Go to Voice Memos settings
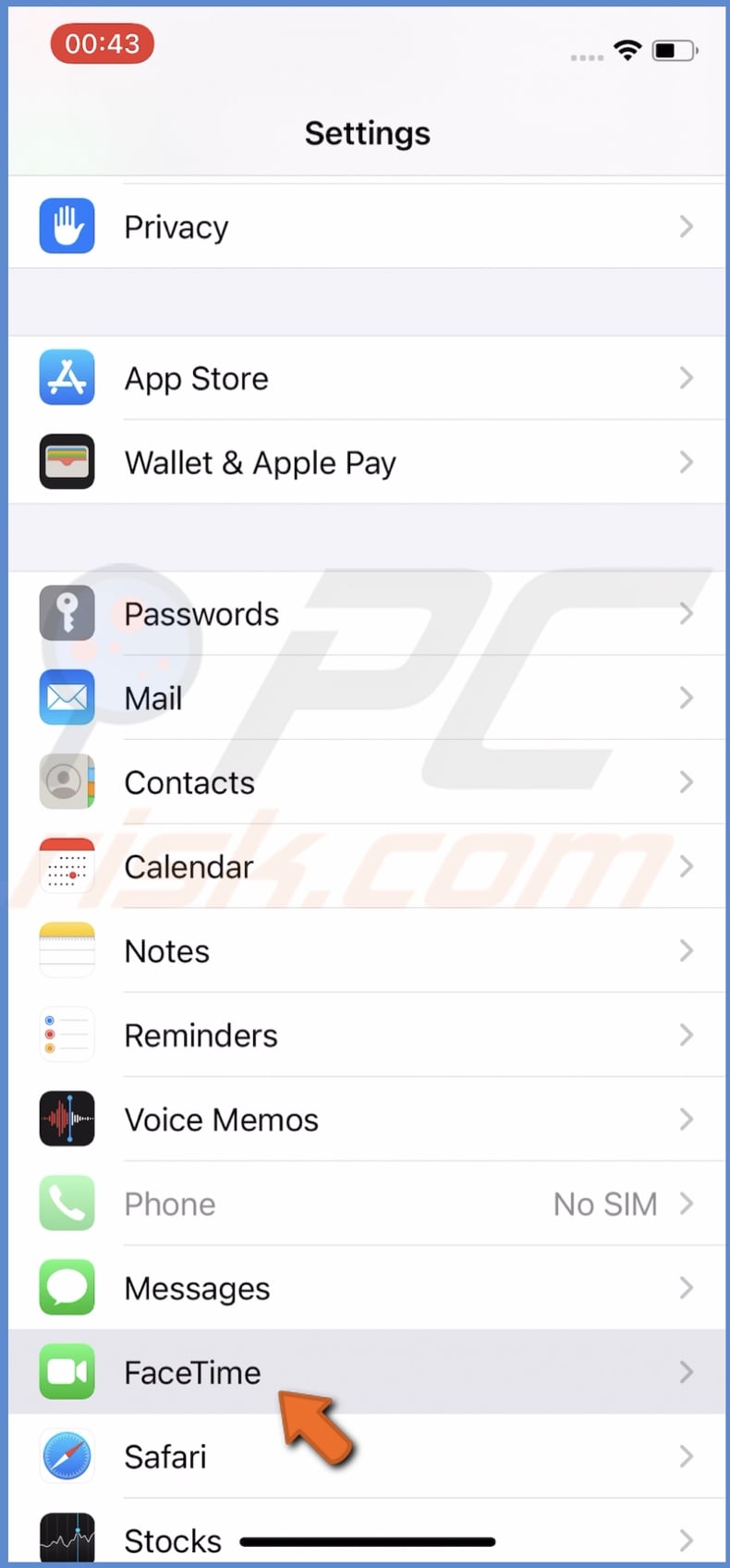 pos(365,1120)
